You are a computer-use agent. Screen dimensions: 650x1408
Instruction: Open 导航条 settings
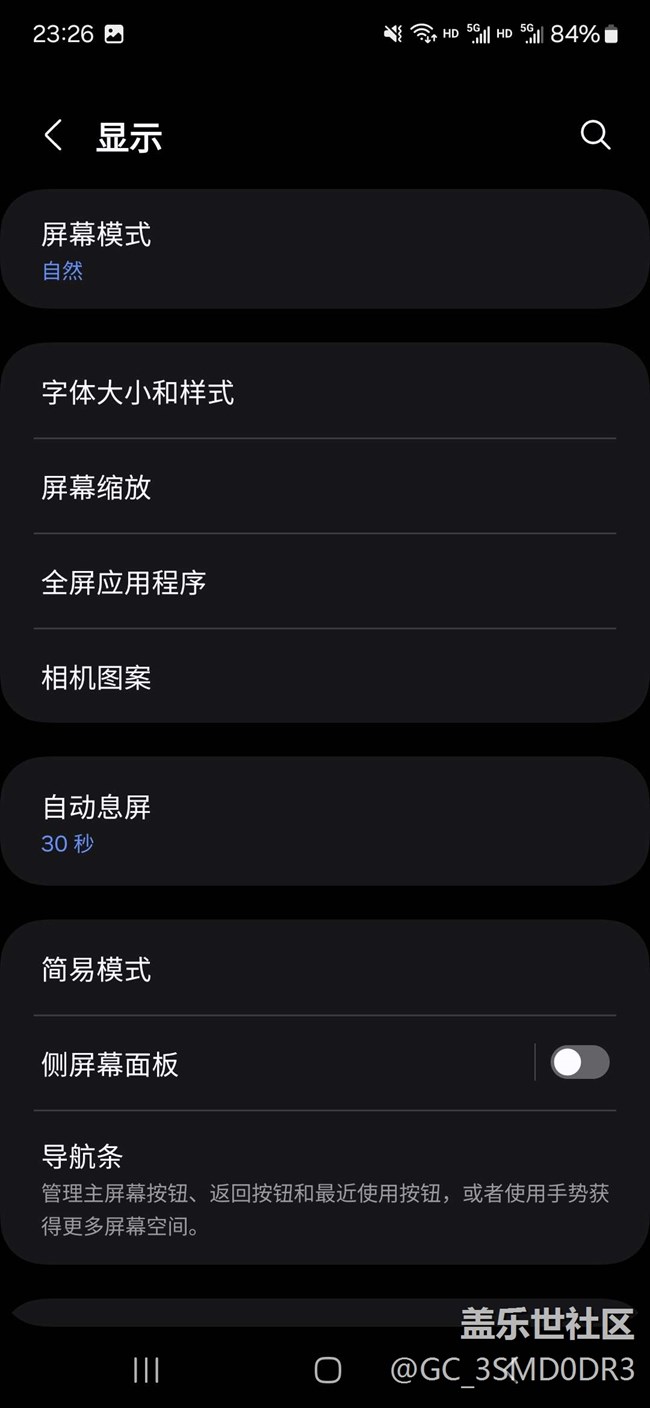[325, 1188]
